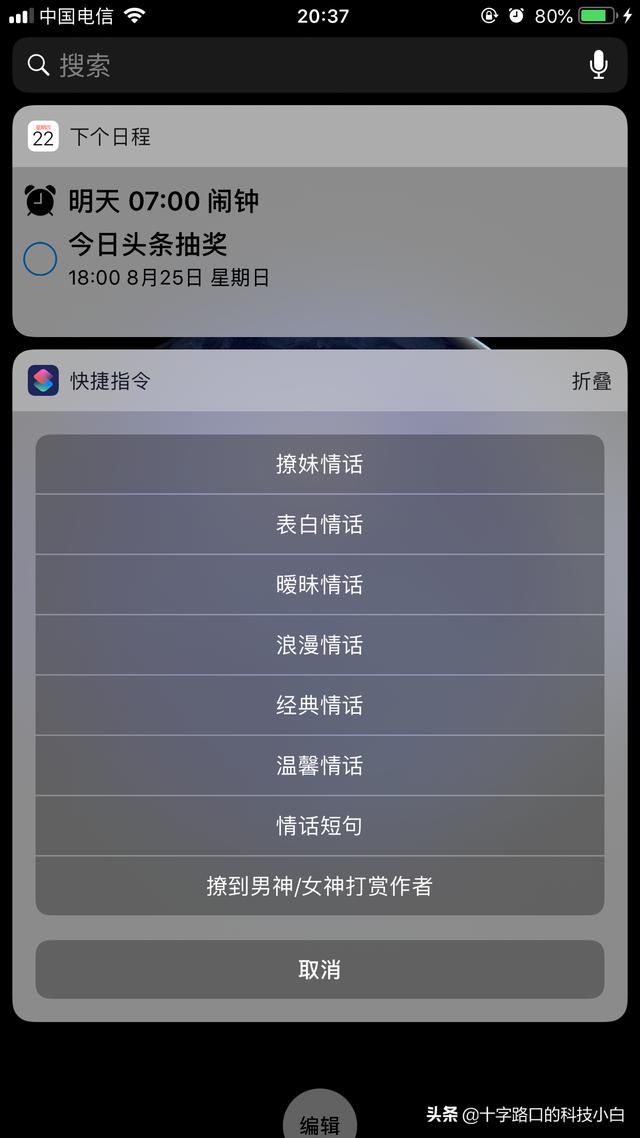Select 情话短句
This screenshot has width=640, height=1138.
[320, 826]
